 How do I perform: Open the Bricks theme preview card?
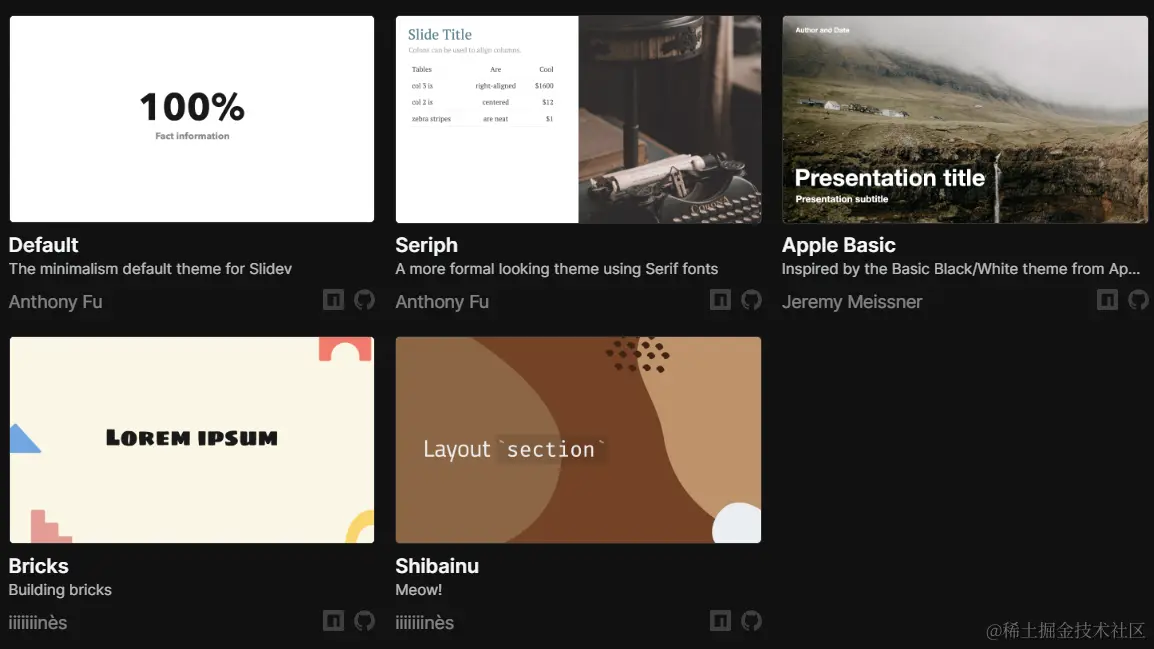tap(192, 440)
